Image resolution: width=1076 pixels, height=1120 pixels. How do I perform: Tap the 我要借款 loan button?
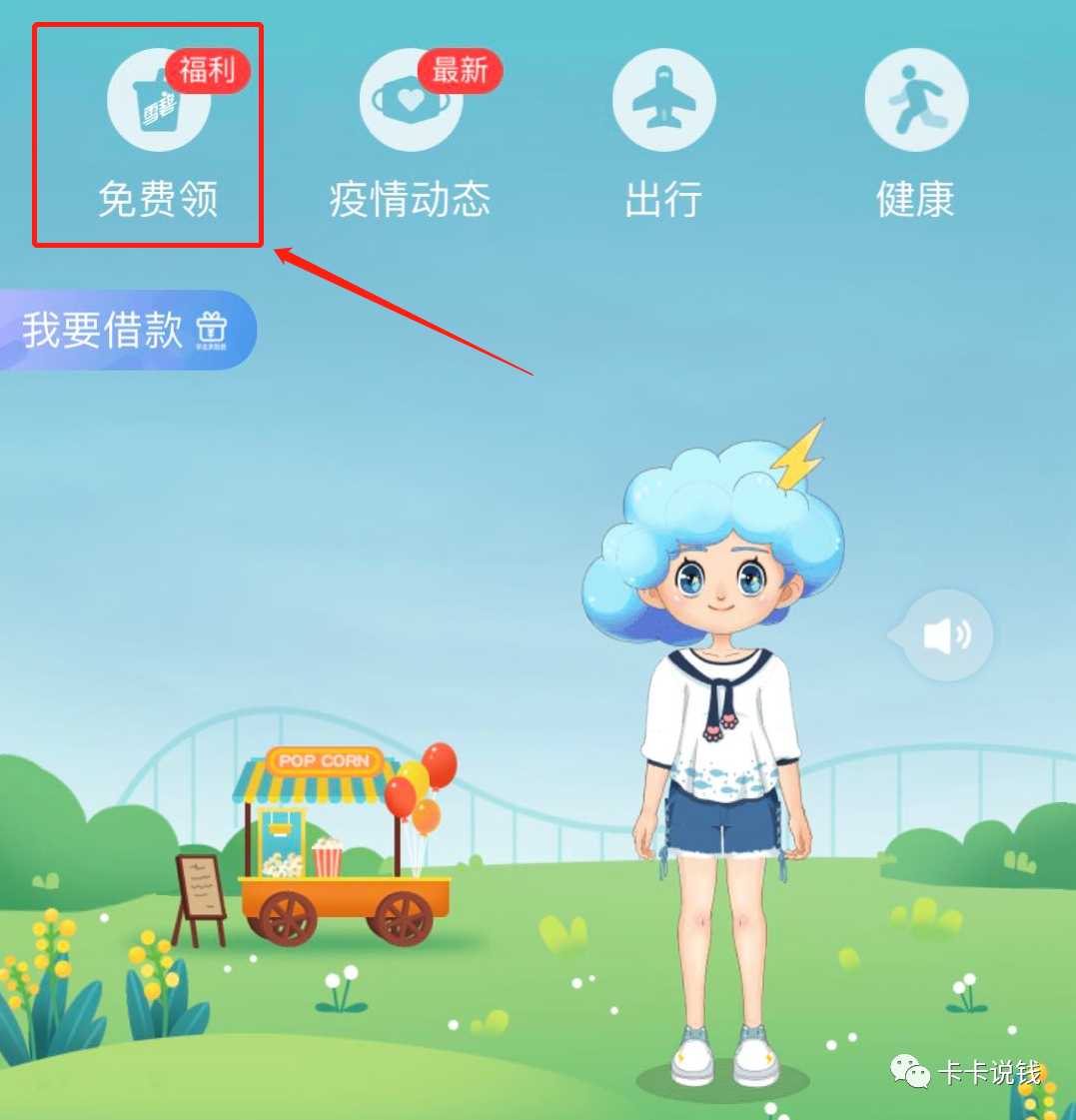tap(125, 330)
